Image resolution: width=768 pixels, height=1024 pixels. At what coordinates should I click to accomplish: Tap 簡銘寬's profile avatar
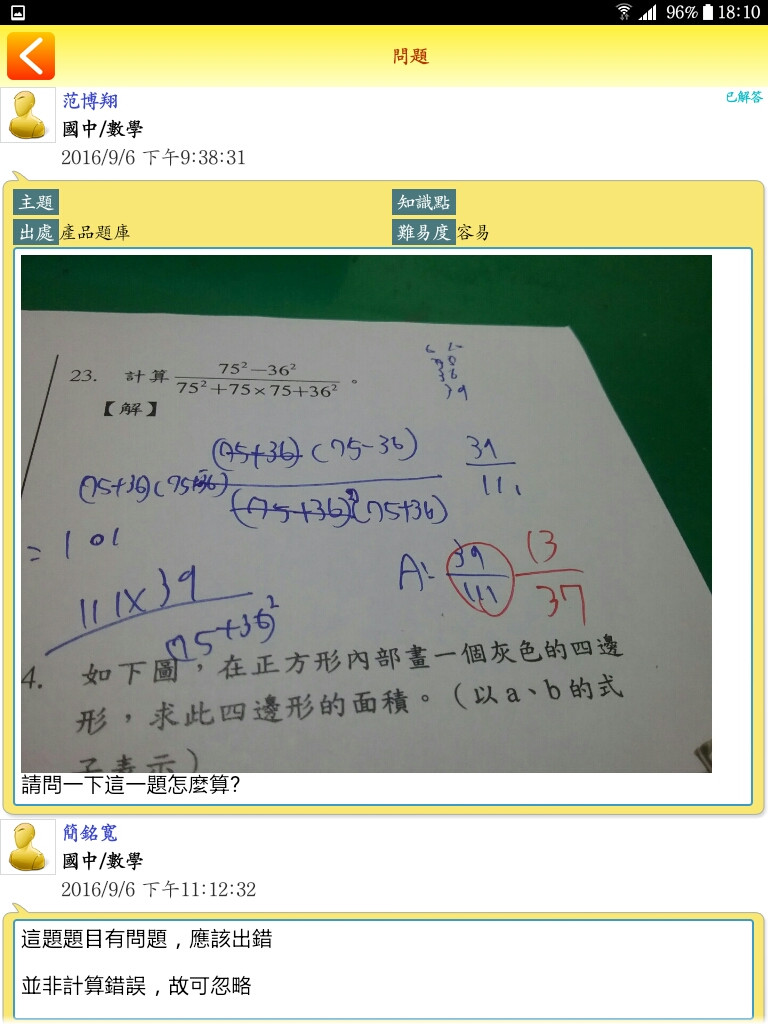tap(28, 847)
